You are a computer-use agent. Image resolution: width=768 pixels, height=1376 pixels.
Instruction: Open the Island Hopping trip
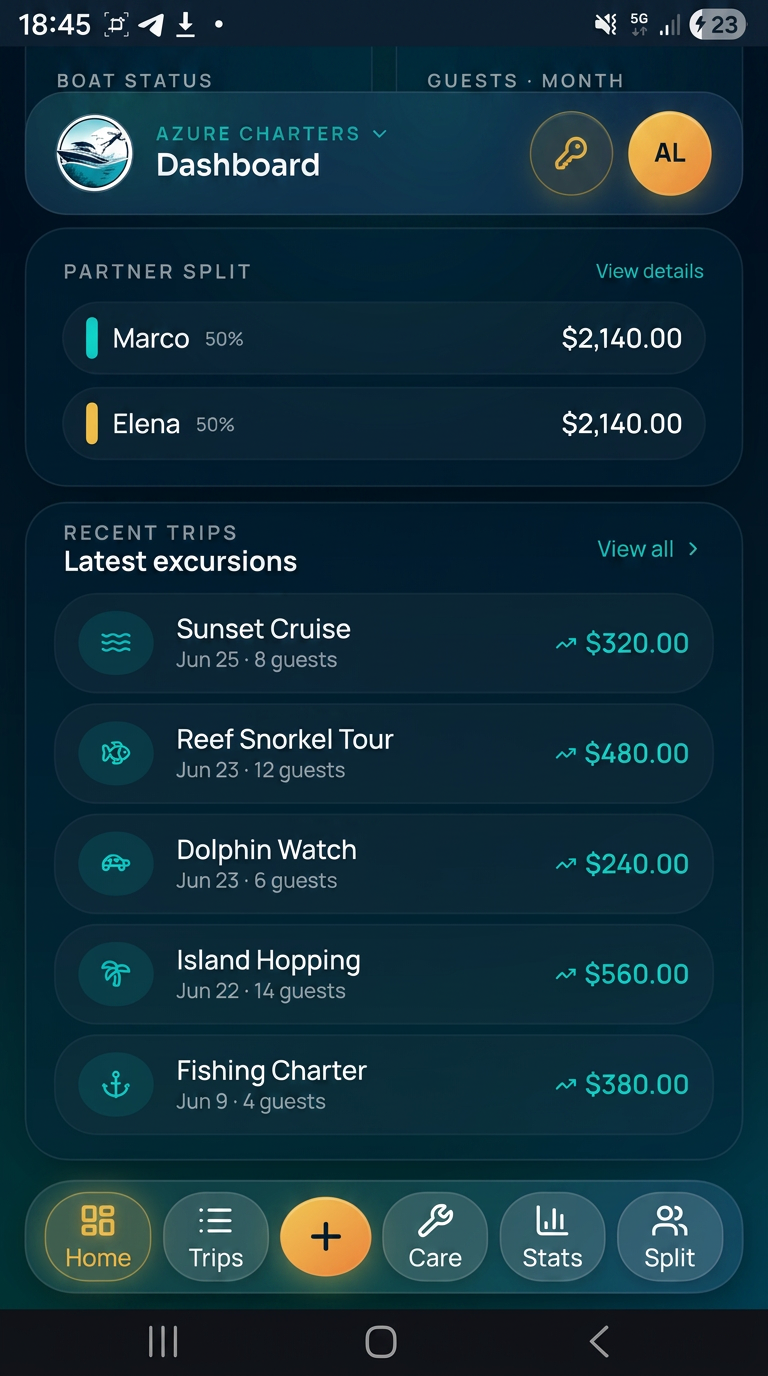(384, 974)
